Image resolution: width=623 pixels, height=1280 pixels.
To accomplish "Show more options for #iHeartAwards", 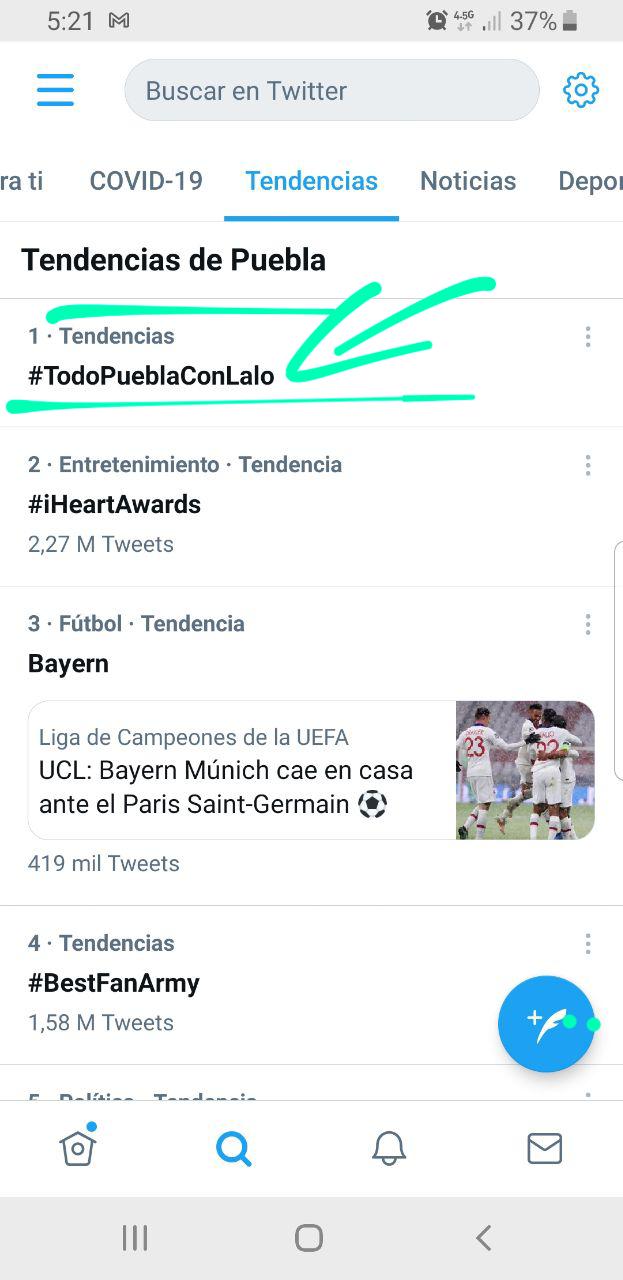I will (588, 465).
